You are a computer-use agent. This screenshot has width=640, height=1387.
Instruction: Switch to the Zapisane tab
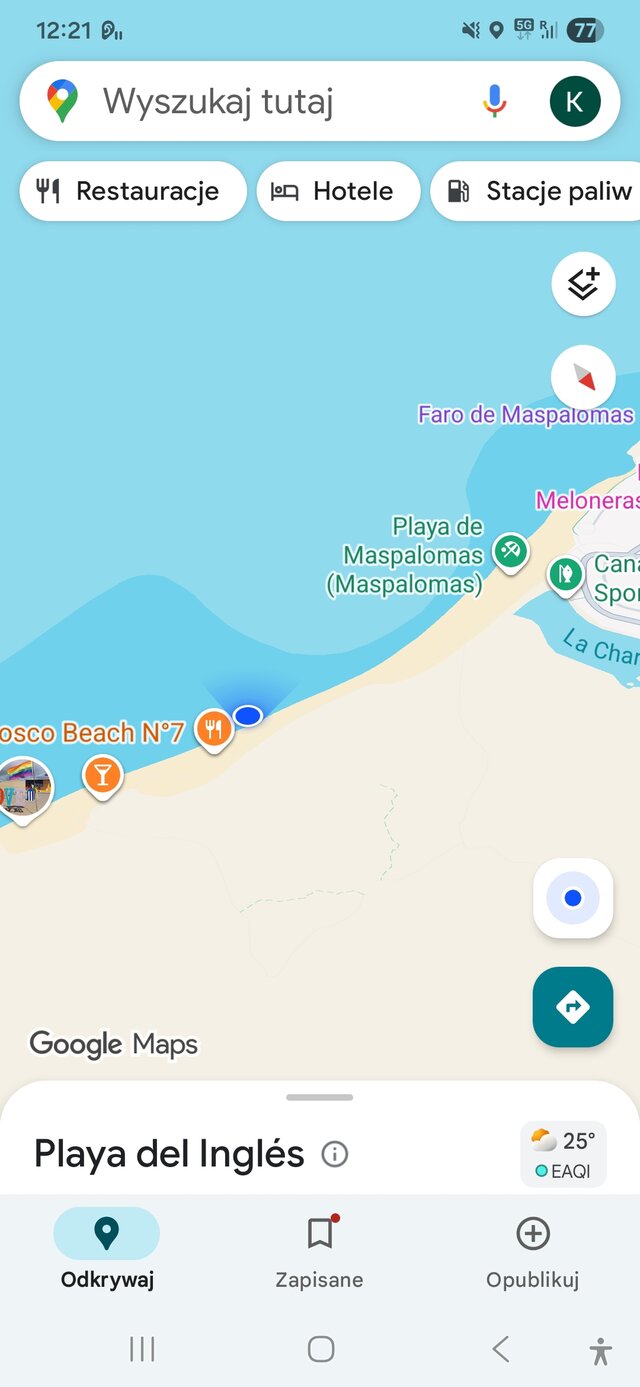319,1250
